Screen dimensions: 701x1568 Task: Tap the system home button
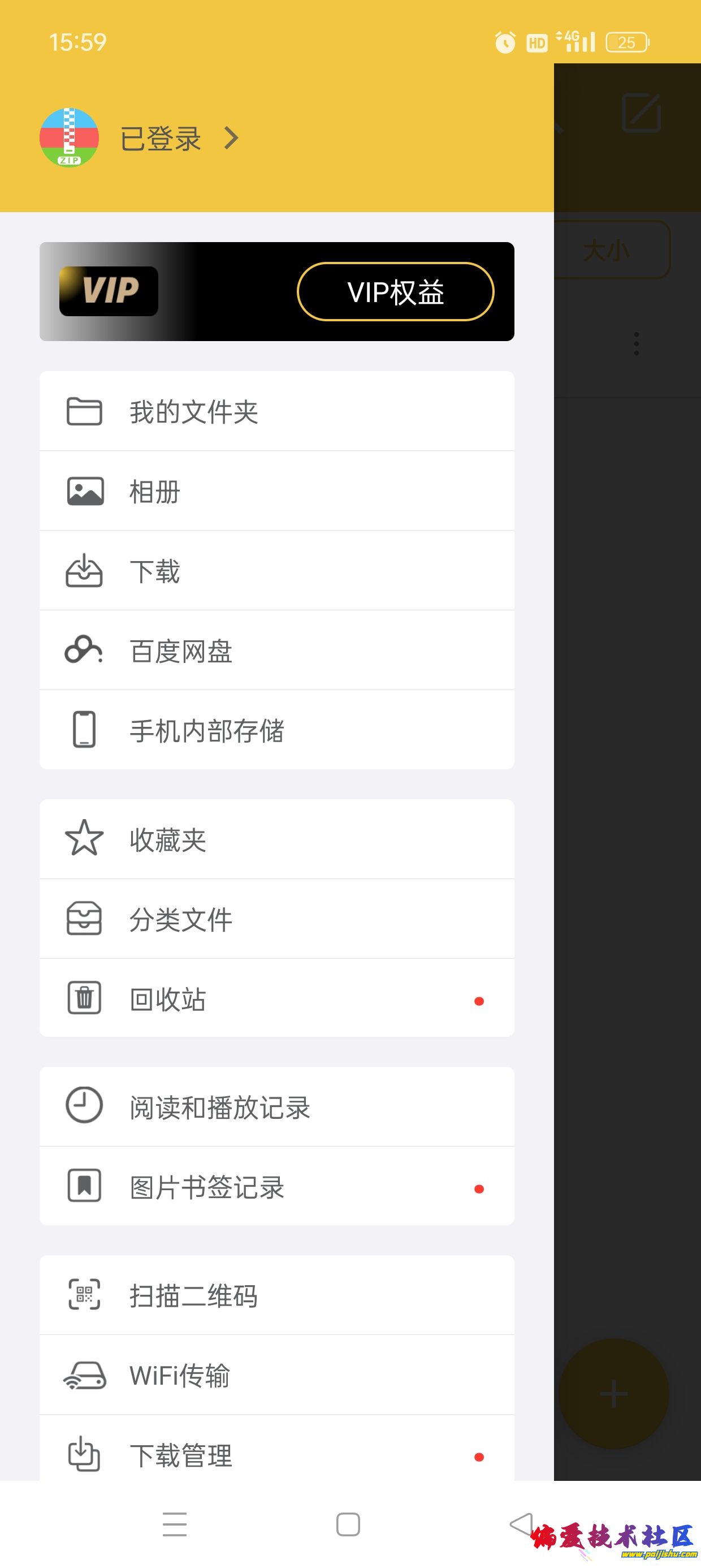point(348,1524)
